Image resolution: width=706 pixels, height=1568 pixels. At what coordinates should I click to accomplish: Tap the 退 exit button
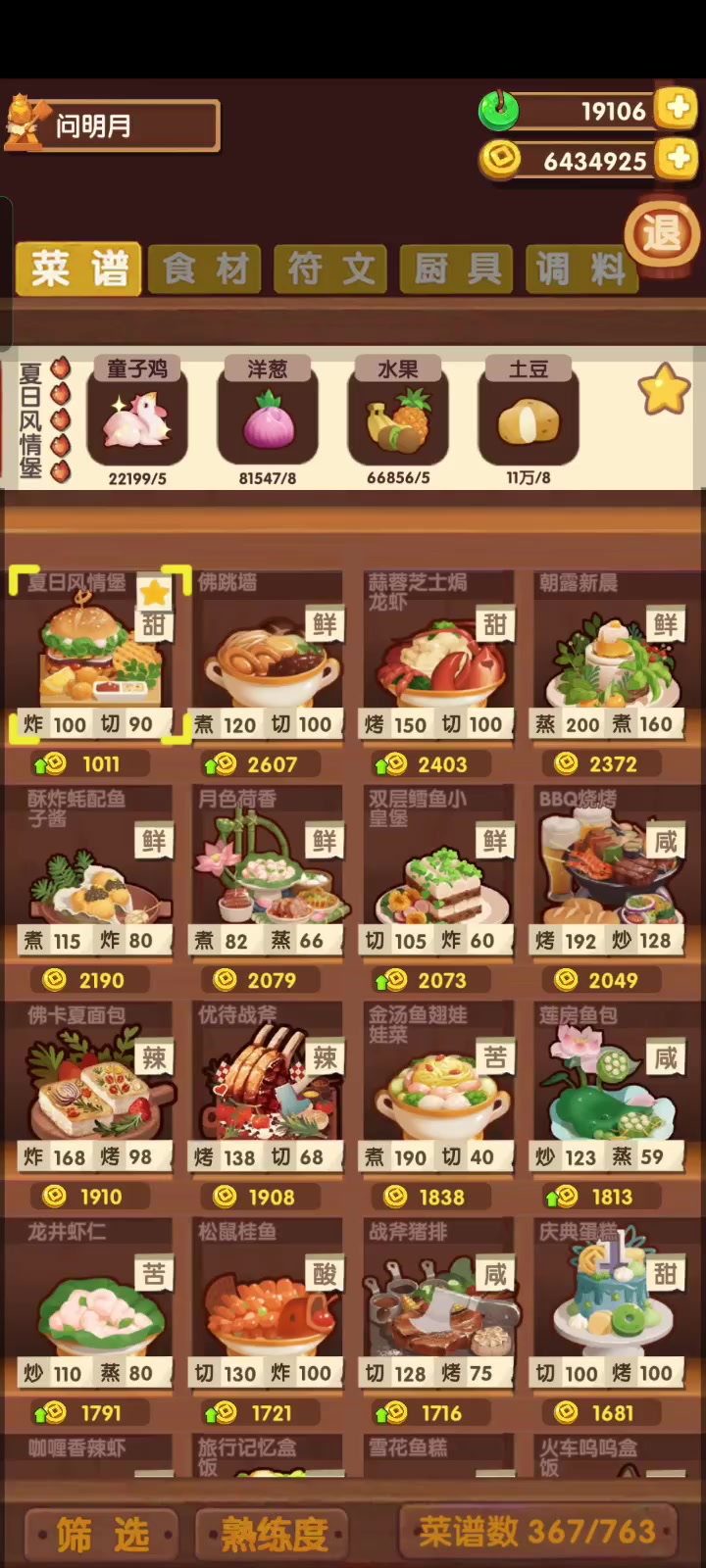(x=661, y=233)
